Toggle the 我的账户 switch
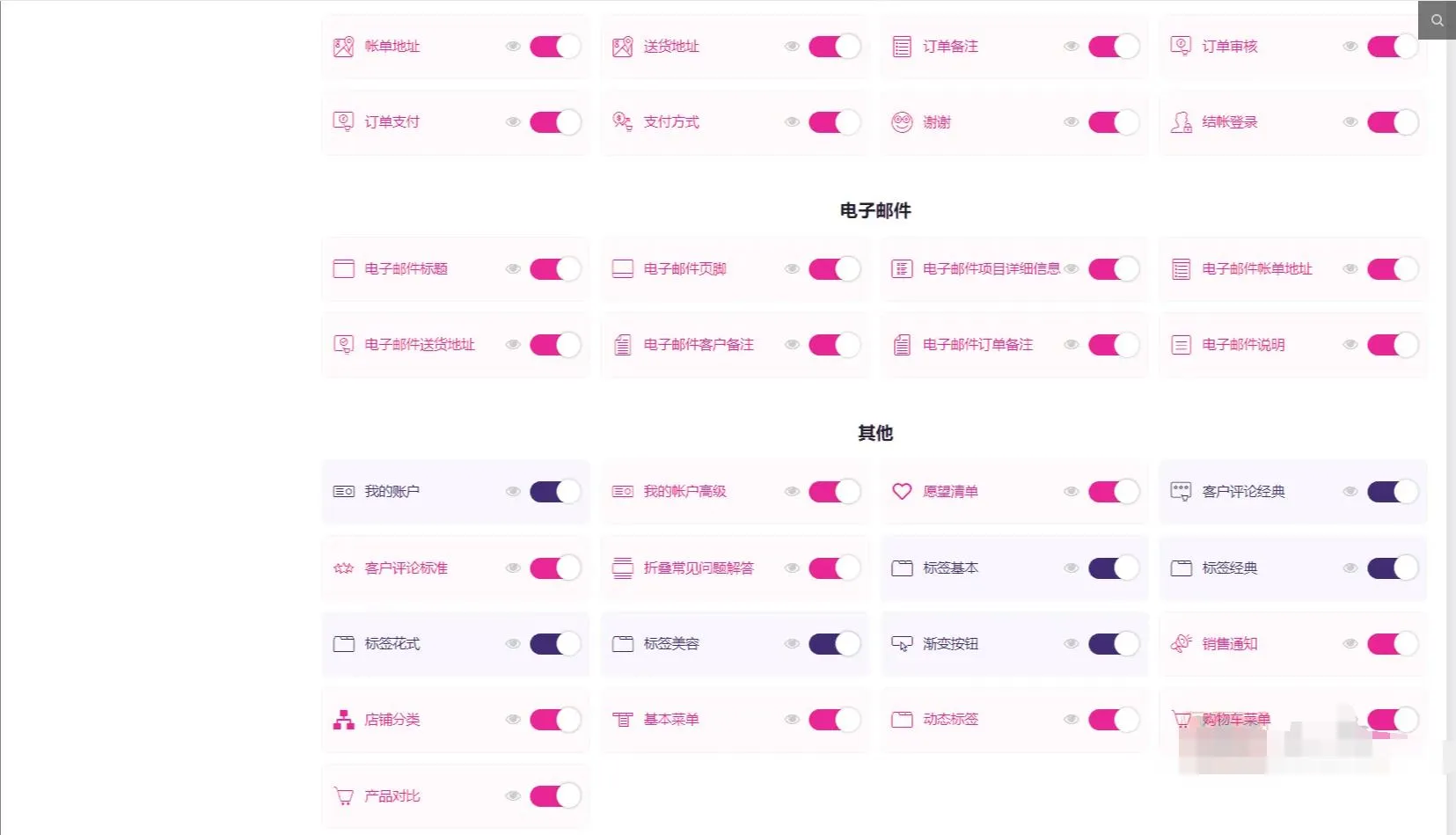This screenshot has width=1456, height=835. click(555, 492)
